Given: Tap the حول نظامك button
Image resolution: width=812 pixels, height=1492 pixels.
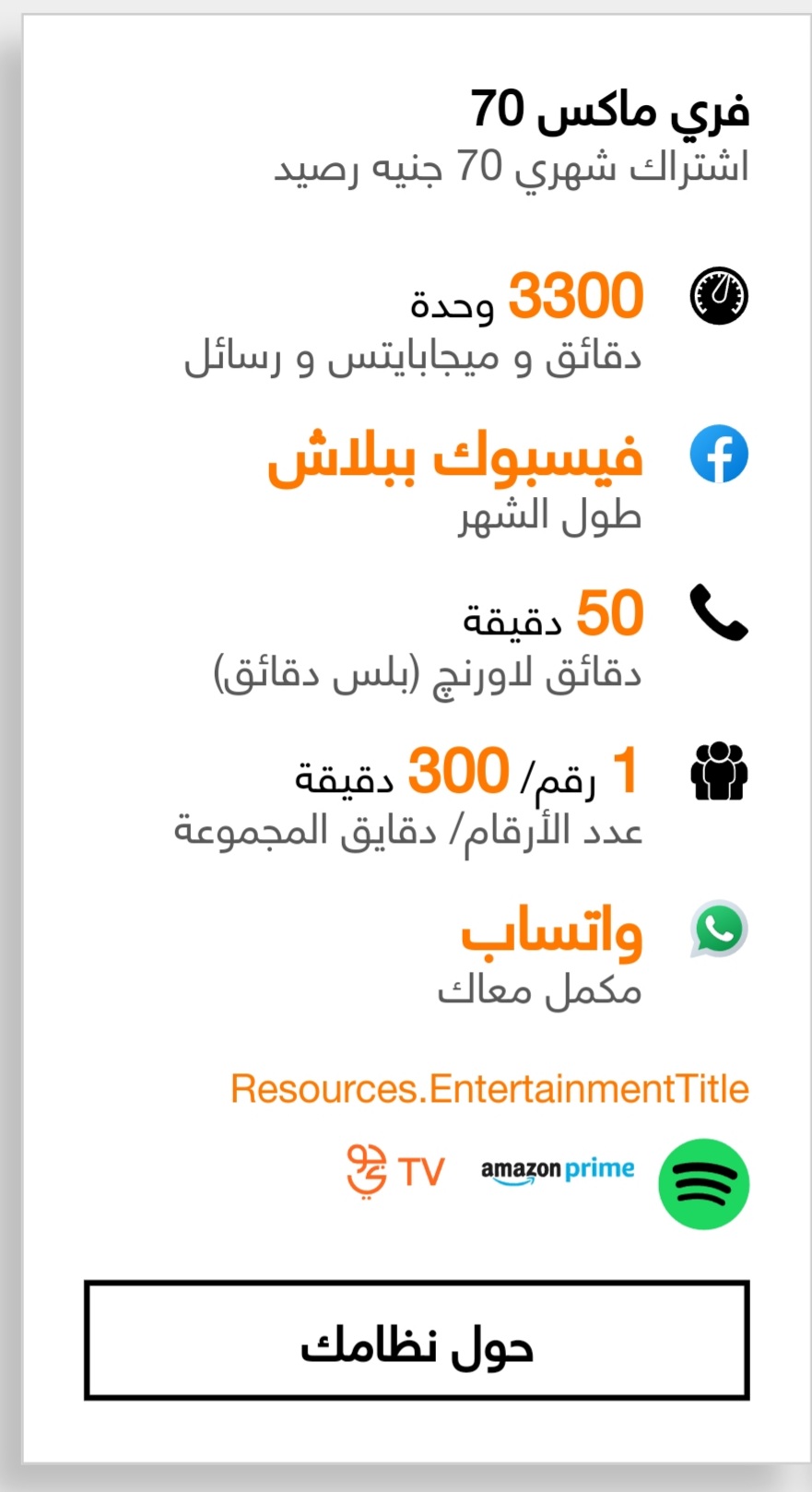Looking at the screenshot, I should point(417,1340).
